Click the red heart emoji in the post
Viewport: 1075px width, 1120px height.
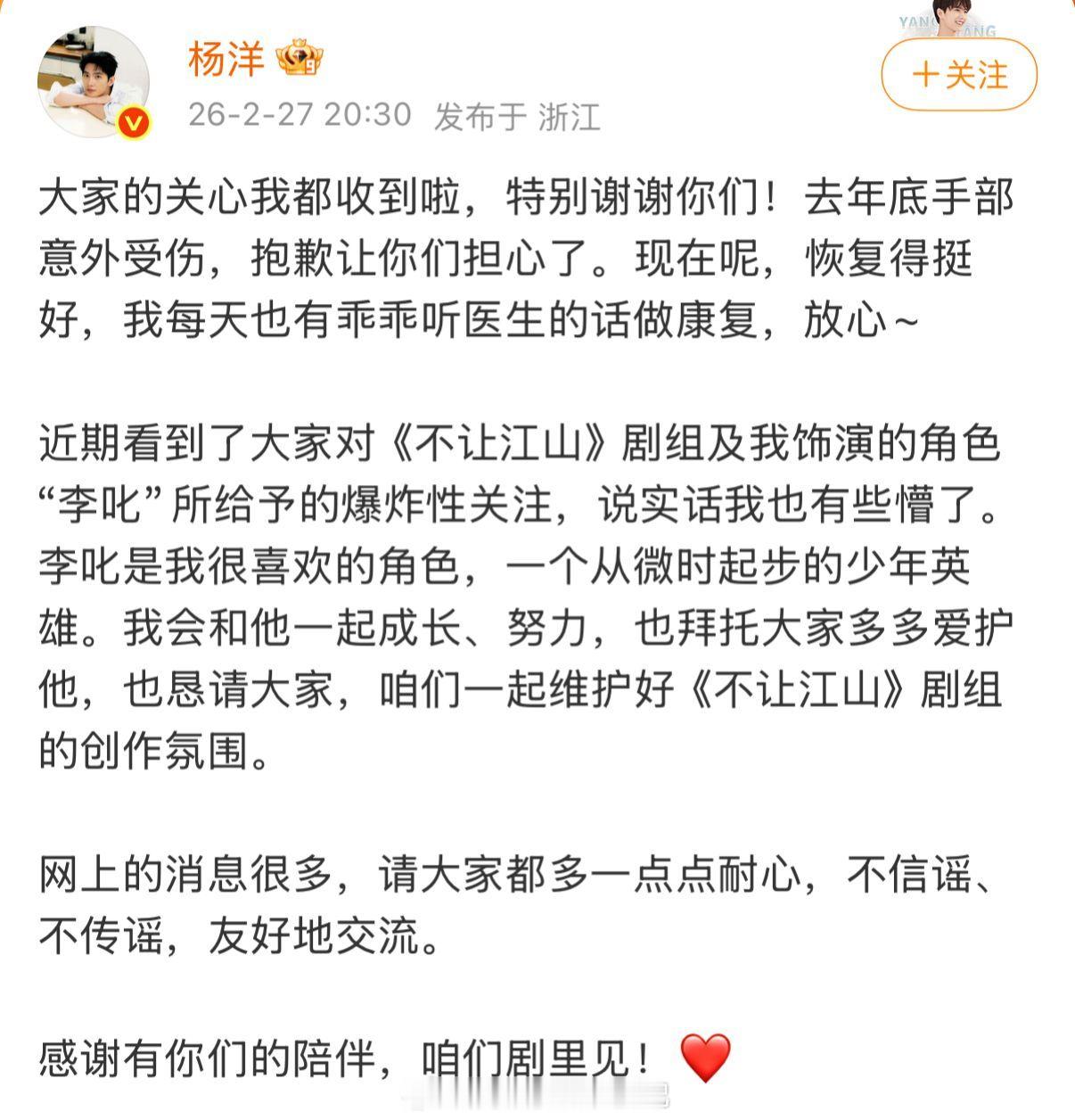point(704,1060)
